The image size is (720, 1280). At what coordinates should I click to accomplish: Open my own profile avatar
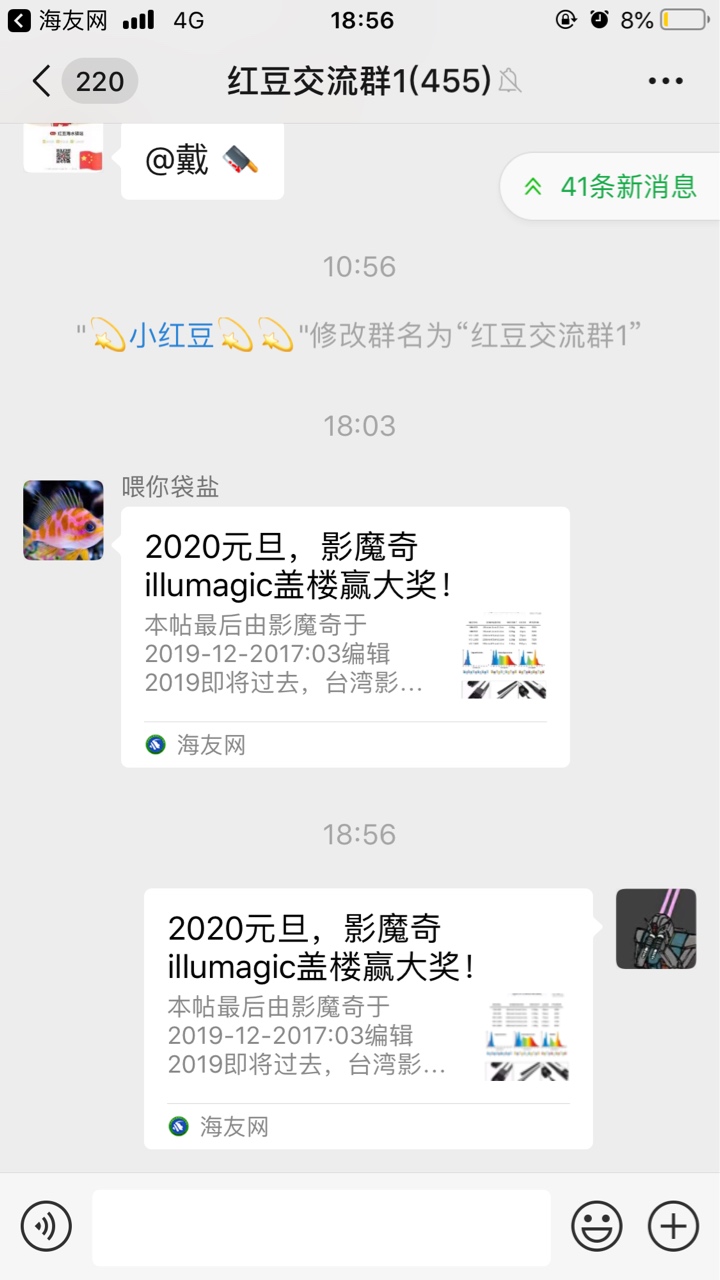click(x=656, y=929)
